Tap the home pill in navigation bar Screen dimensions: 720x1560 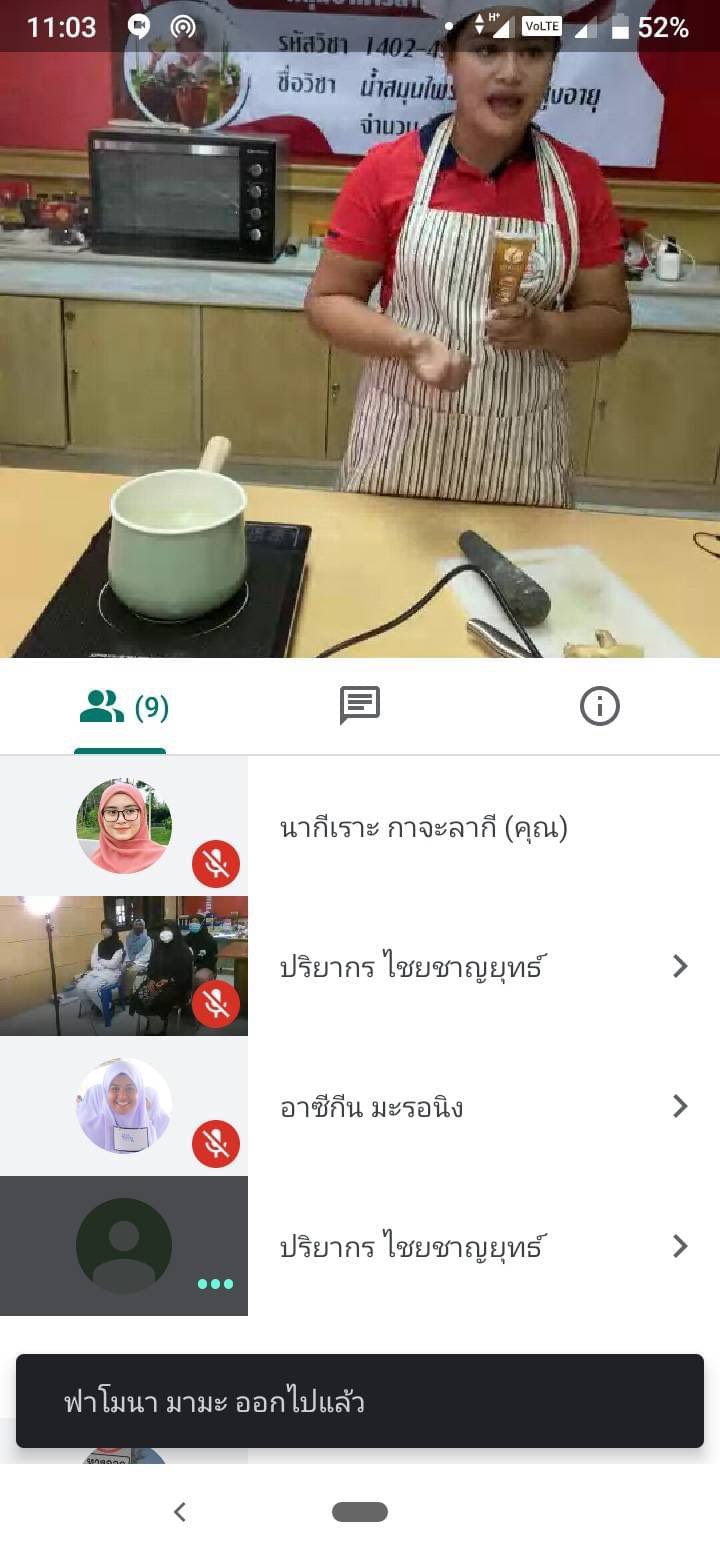tap(360, 1512)
